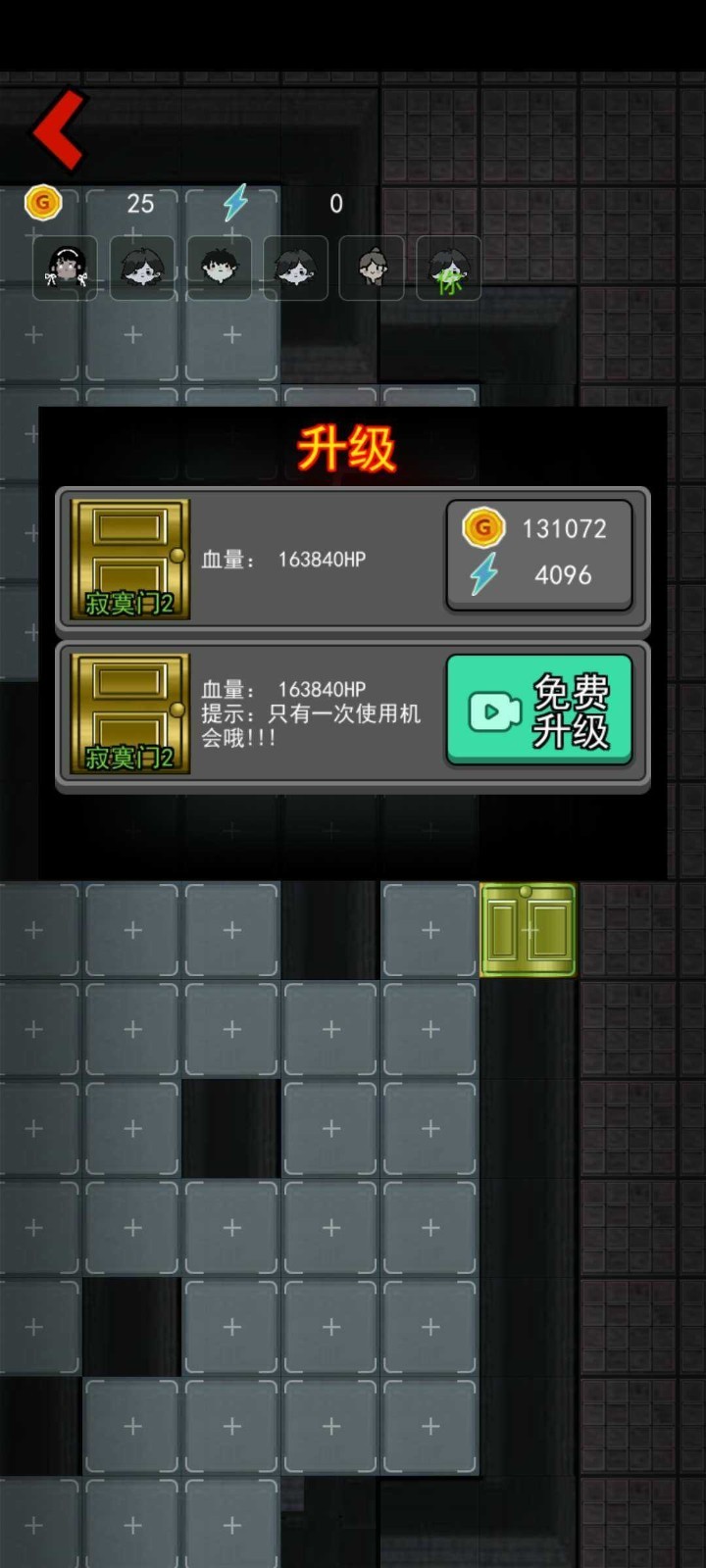This screenshot has height=1568, width=706.
Task: Tap the green 免费升级 video button
Action: (539, 710)
